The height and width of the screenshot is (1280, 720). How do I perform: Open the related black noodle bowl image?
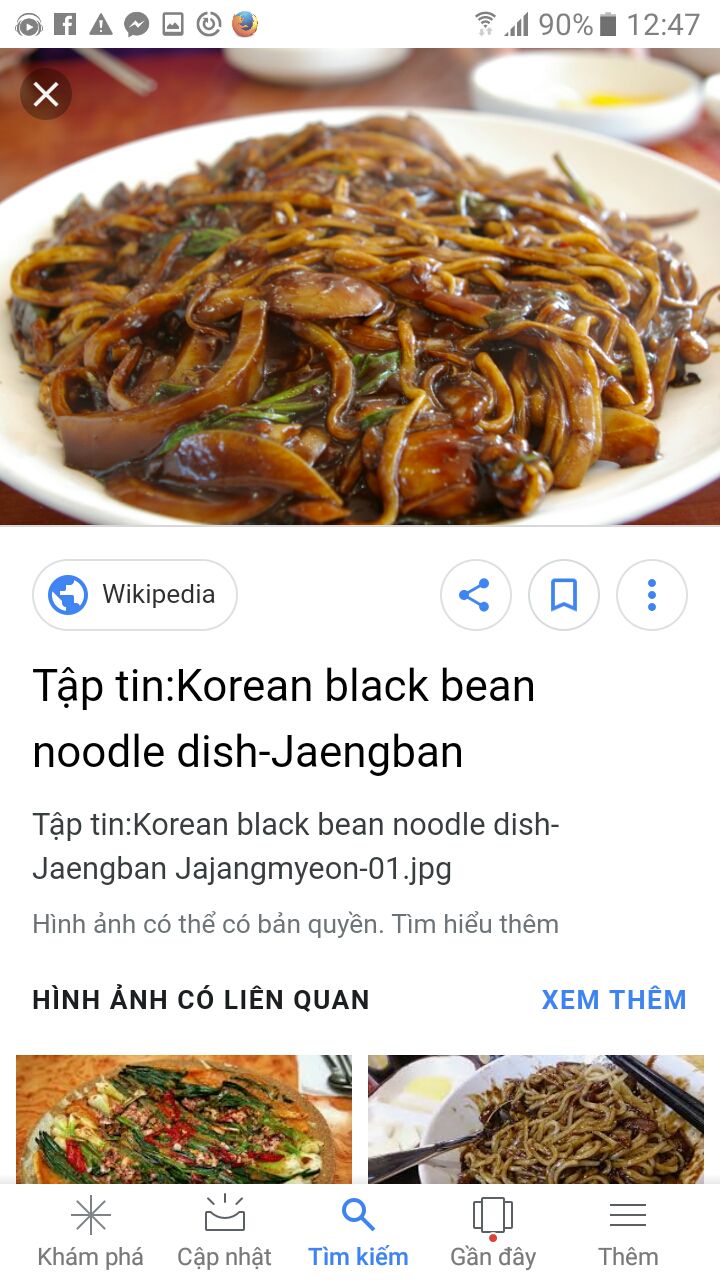coord(536,1119)
